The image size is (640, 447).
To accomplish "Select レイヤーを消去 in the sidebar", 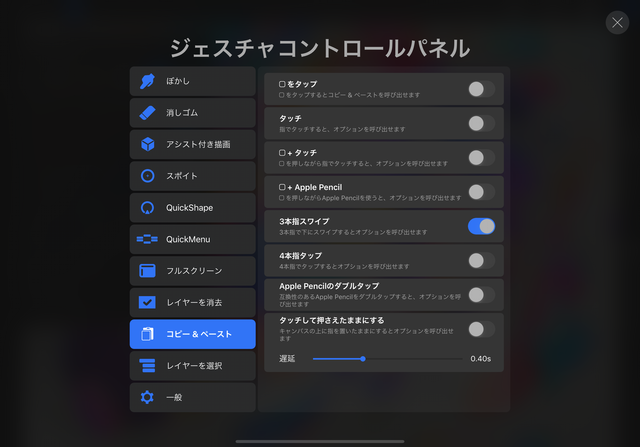I will (x=192, y=302).
